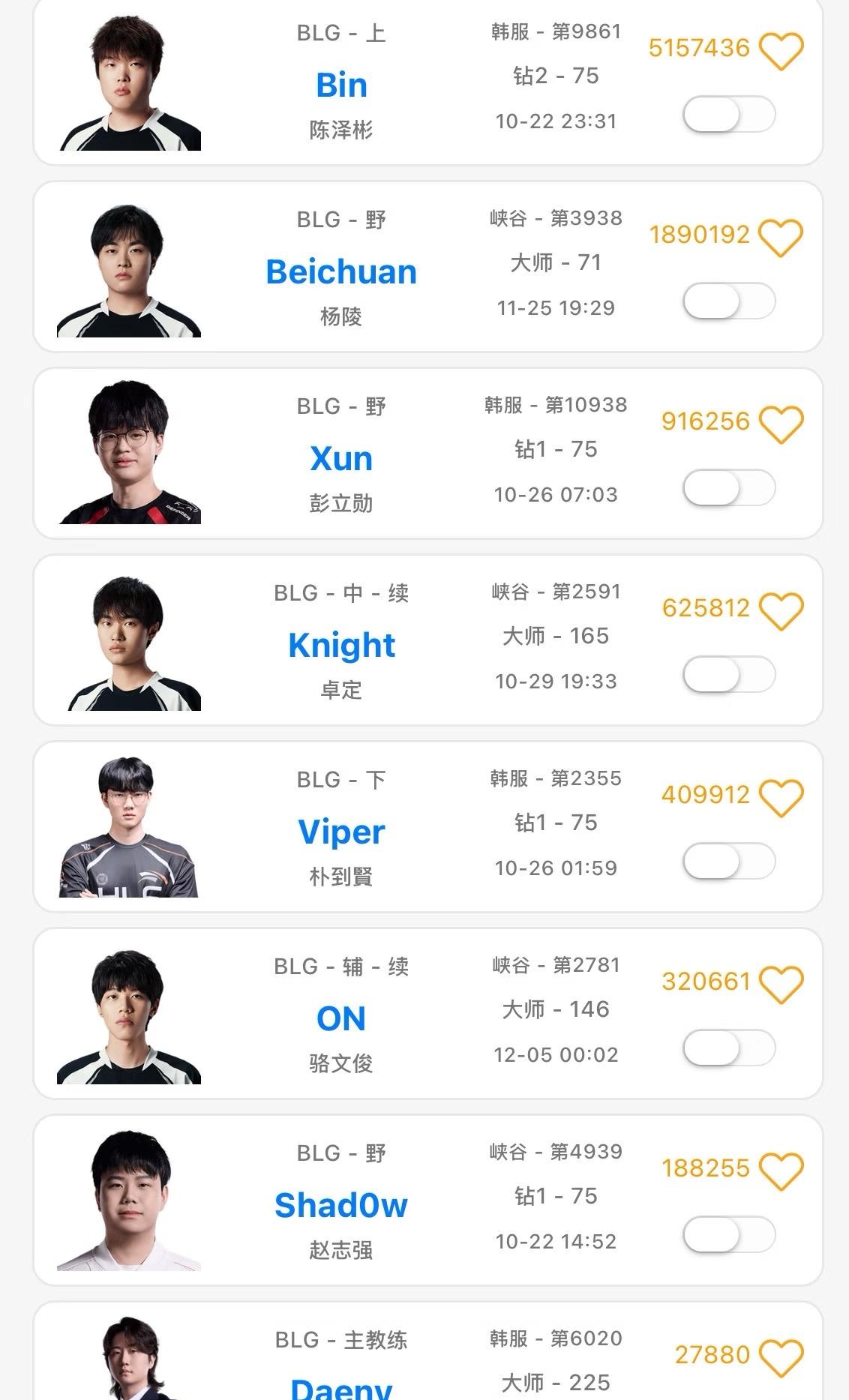Heart Shad0w's card

tap(781, 1171)
